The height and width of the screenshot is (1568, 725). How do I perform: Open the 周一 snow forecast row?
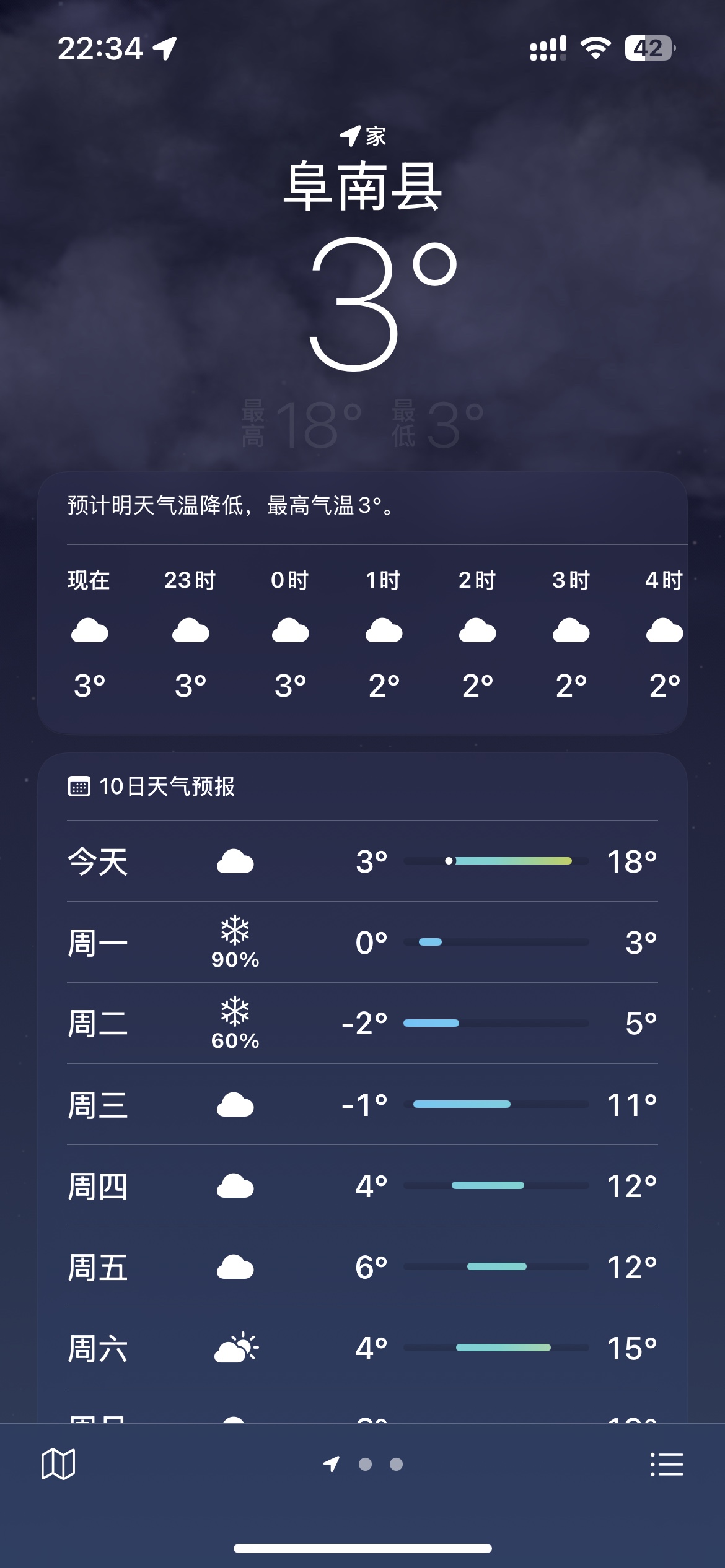tap(362, 942)
